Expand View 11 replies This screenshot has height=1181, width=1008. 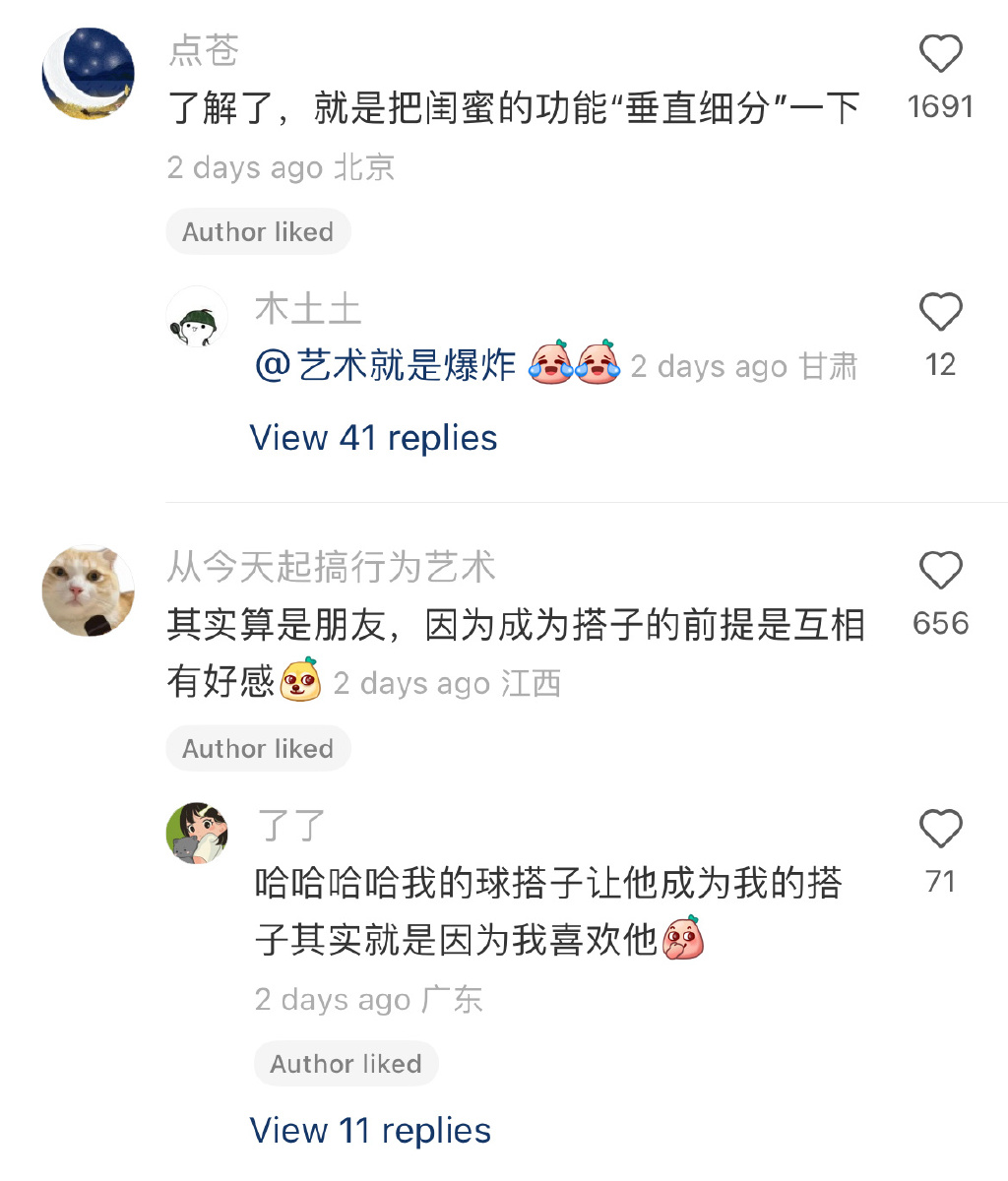click(370, 1131)
